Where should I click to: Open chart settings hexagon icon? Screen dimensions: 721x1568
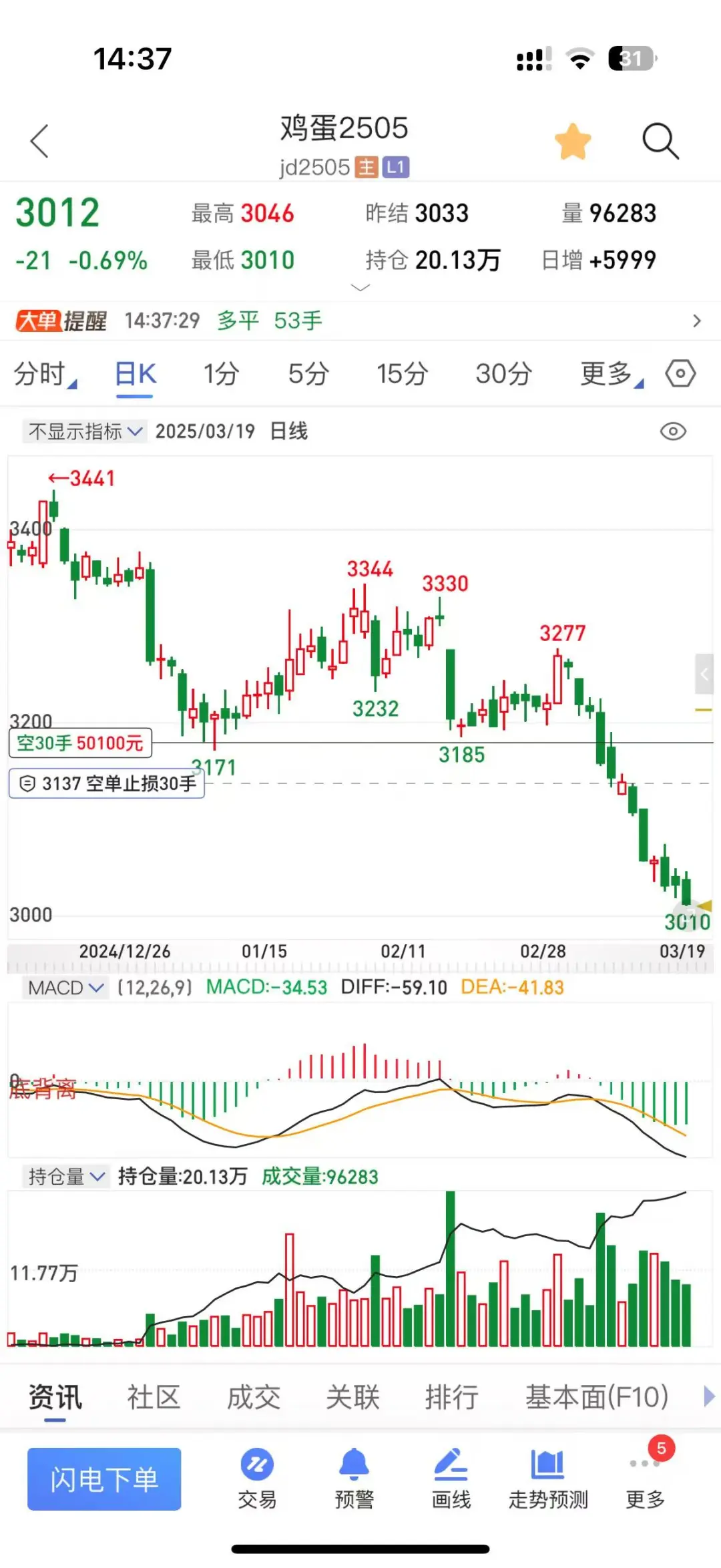click(x=680, y=374)
